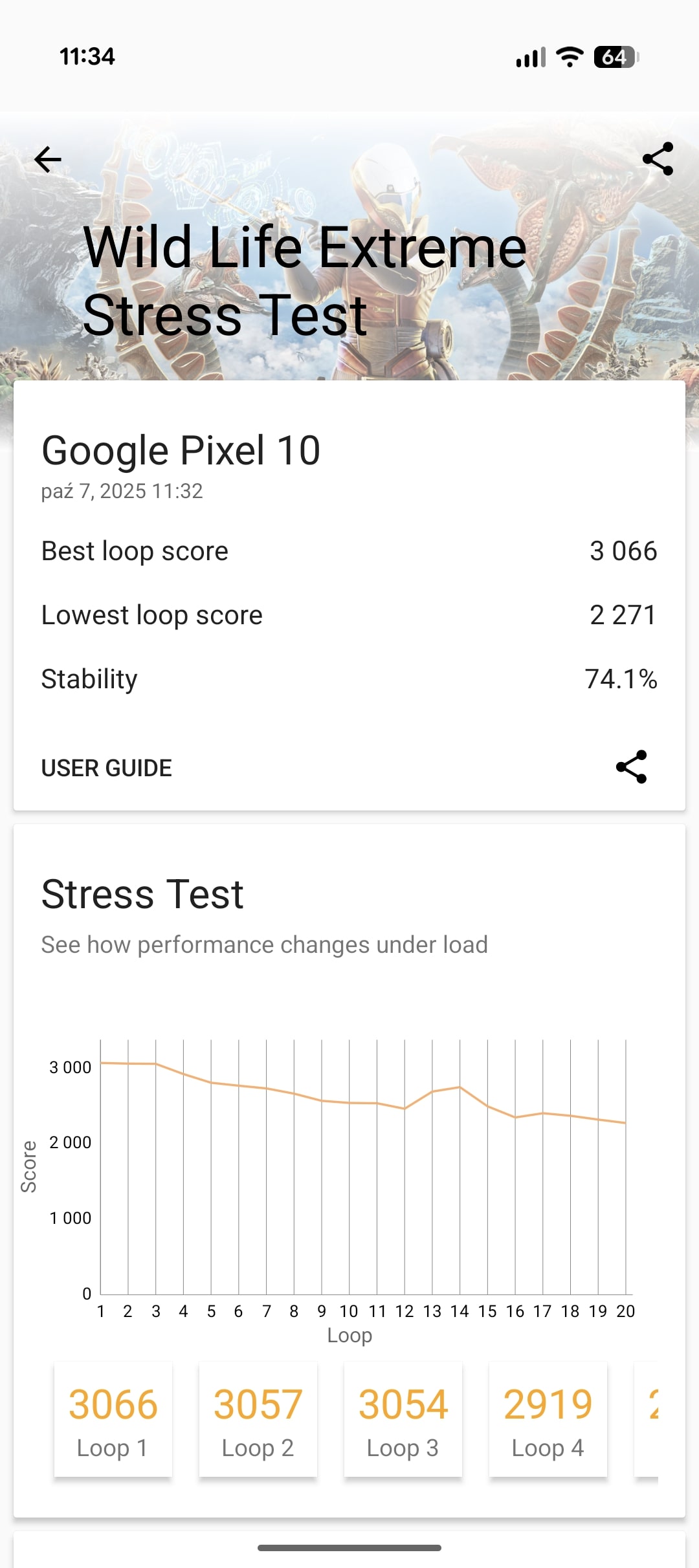Select the Loop 1 score card
This screenshot has height=1568, width=699.
pos(113,1421)
